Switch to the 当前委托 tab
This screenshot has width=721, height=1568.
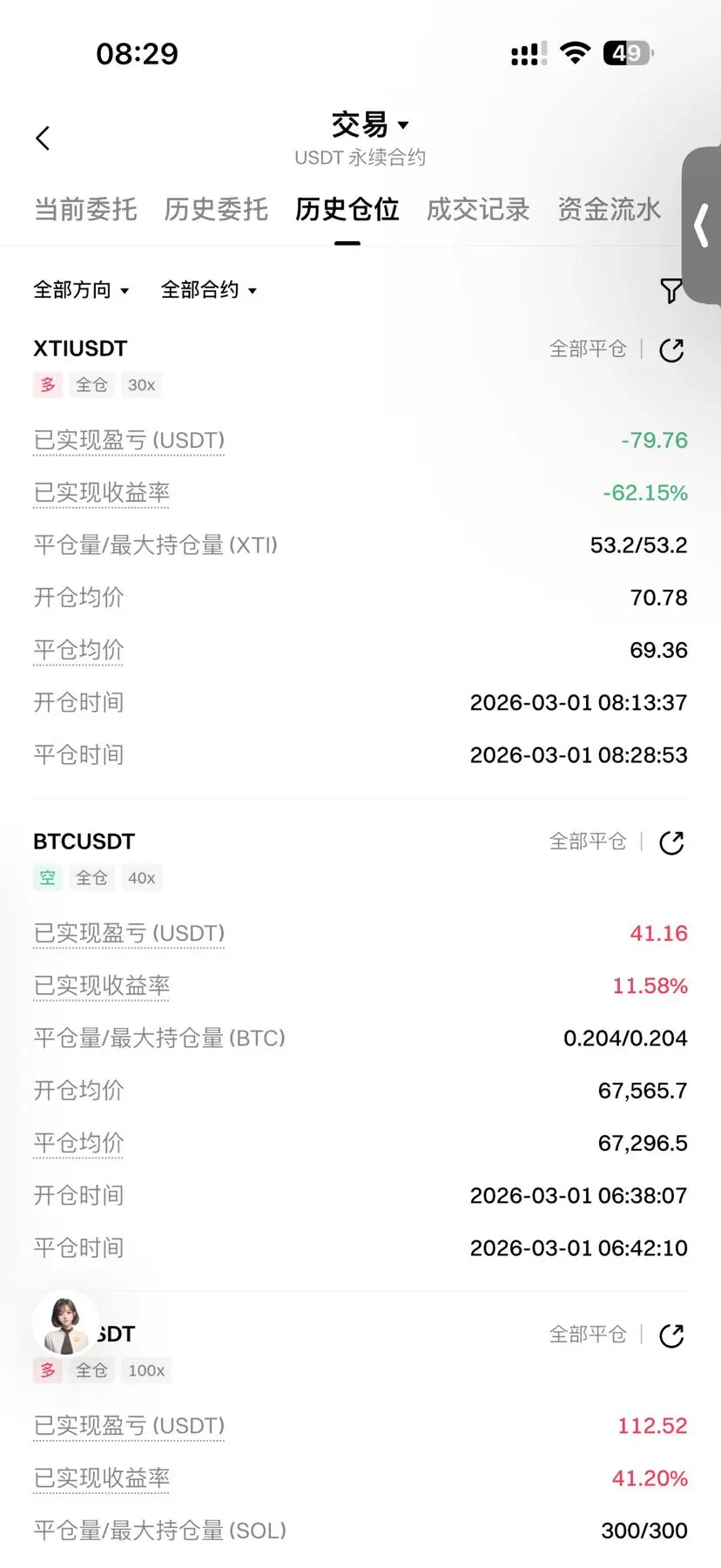[x=85, y=209]
